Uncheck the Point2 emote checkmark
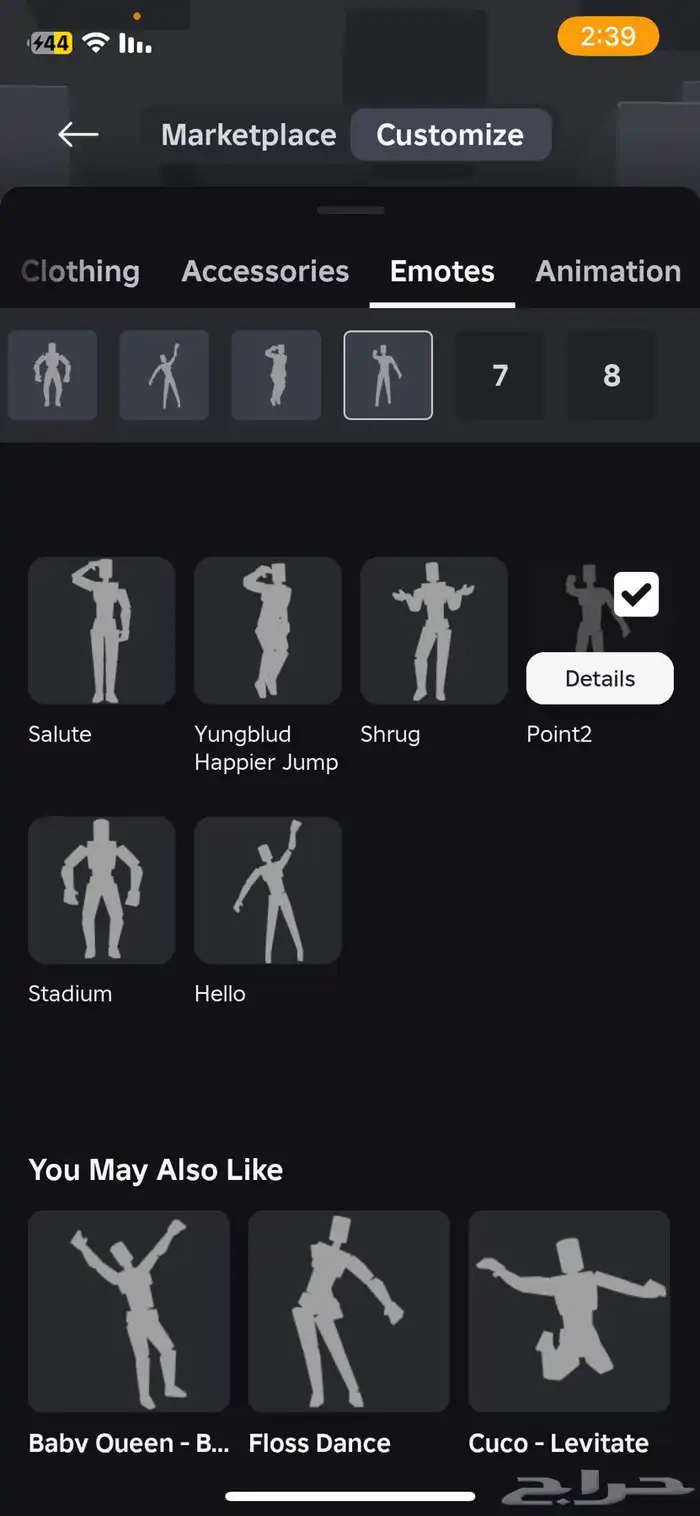This screenshot has height=1516, width=700. (636, 596)
